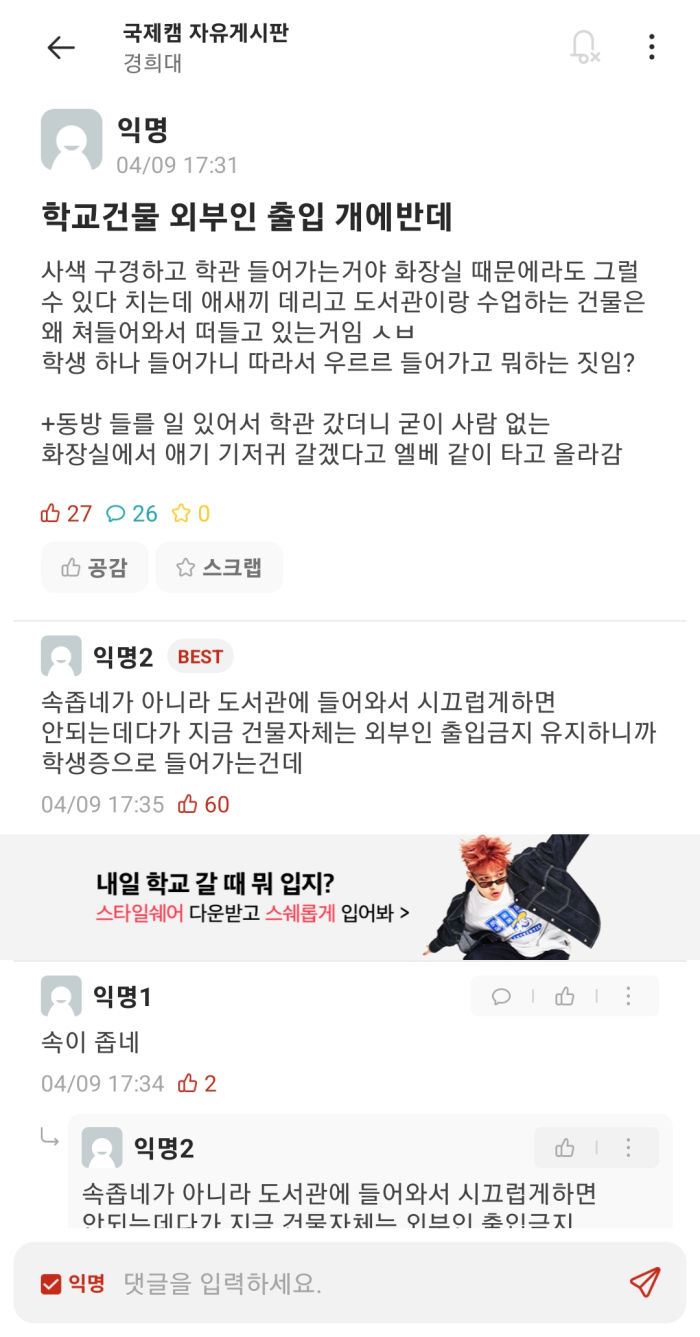Like 익명2's nested reply
The image size is (700, 1337).
(x=565, y=1148)
